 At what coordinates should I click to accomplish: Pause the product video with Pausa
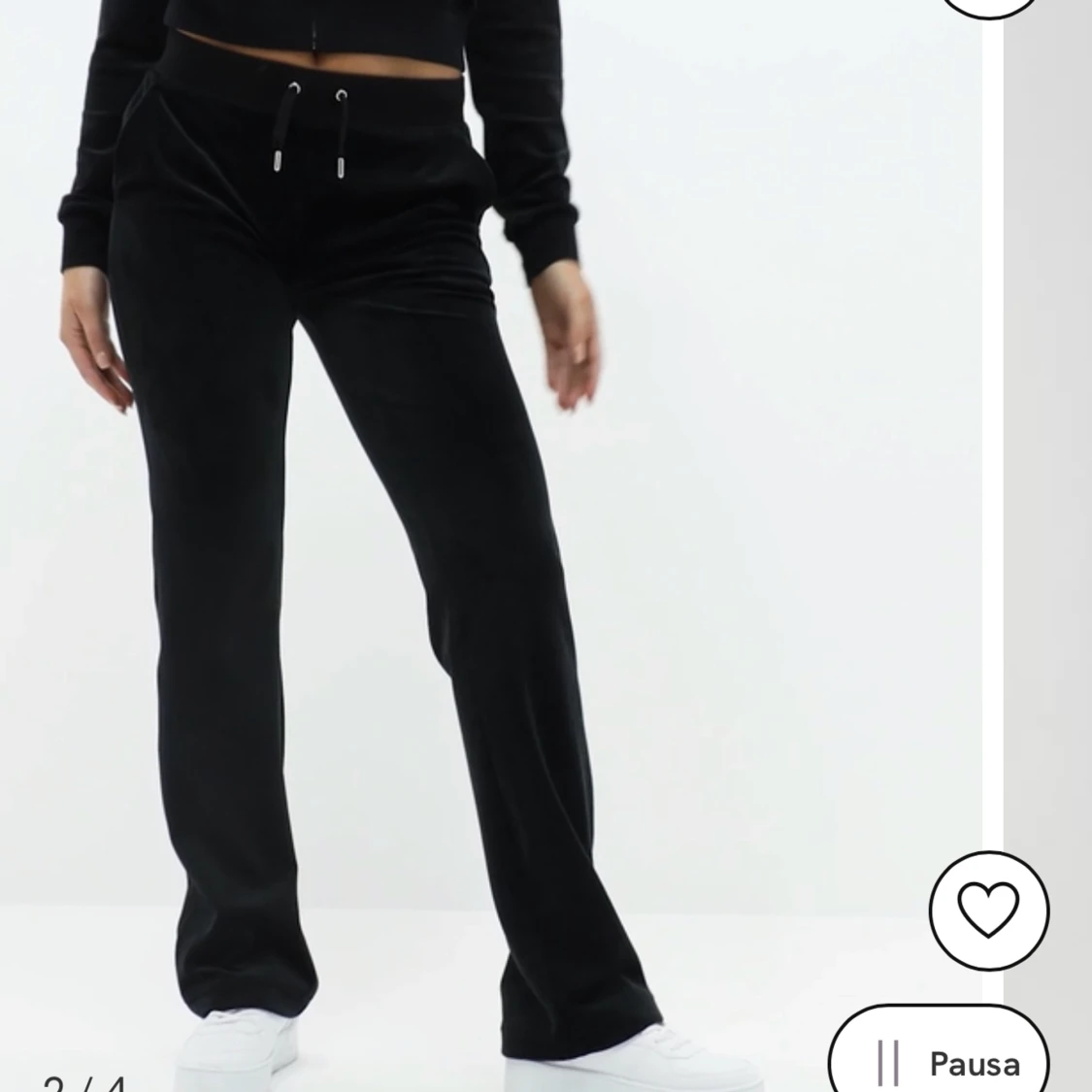pos(939,1061)
